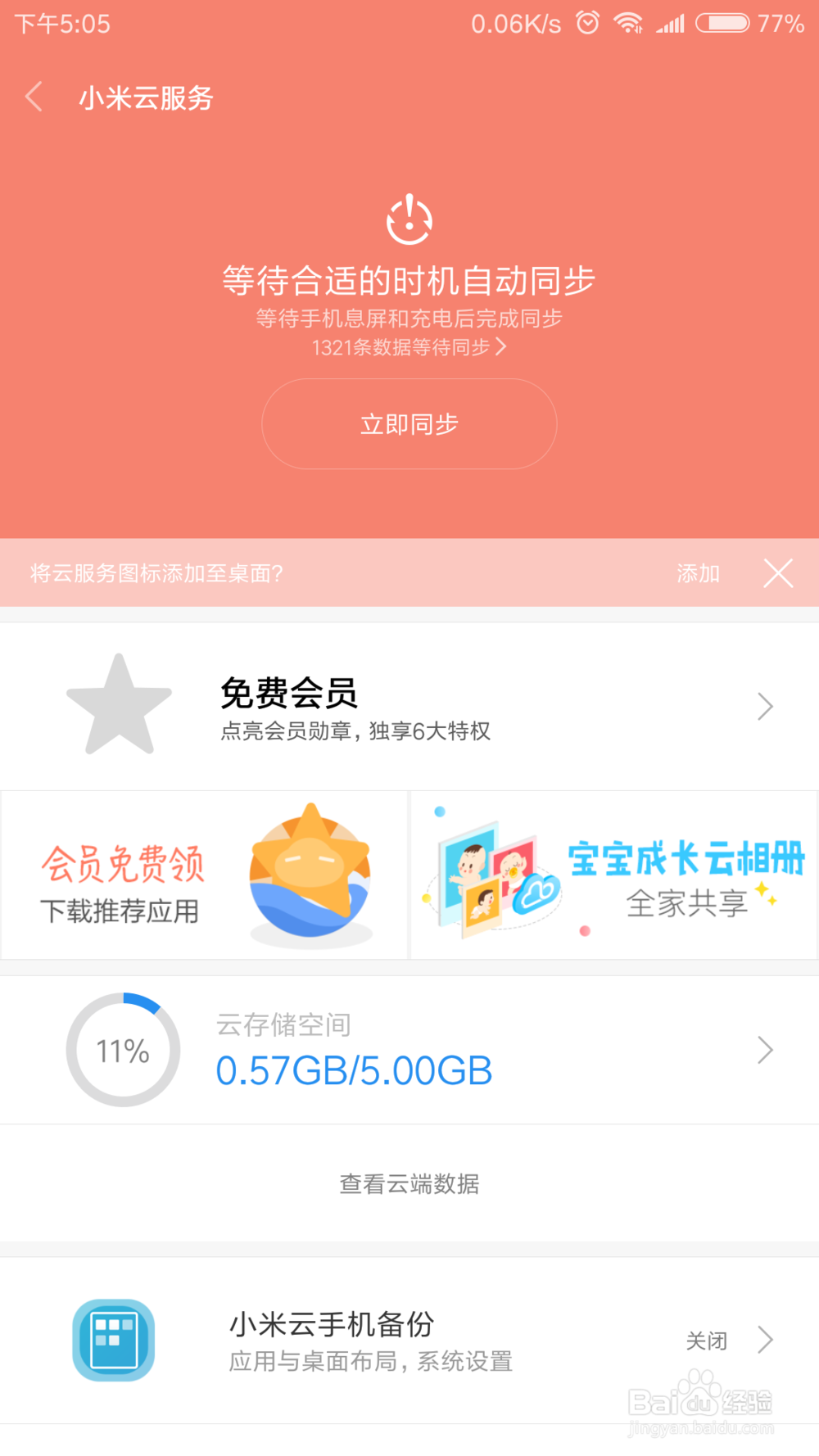Tap the alarm clock icon in the status bar
Viewport: 819px width, 1456px height.
coord(586,22)
